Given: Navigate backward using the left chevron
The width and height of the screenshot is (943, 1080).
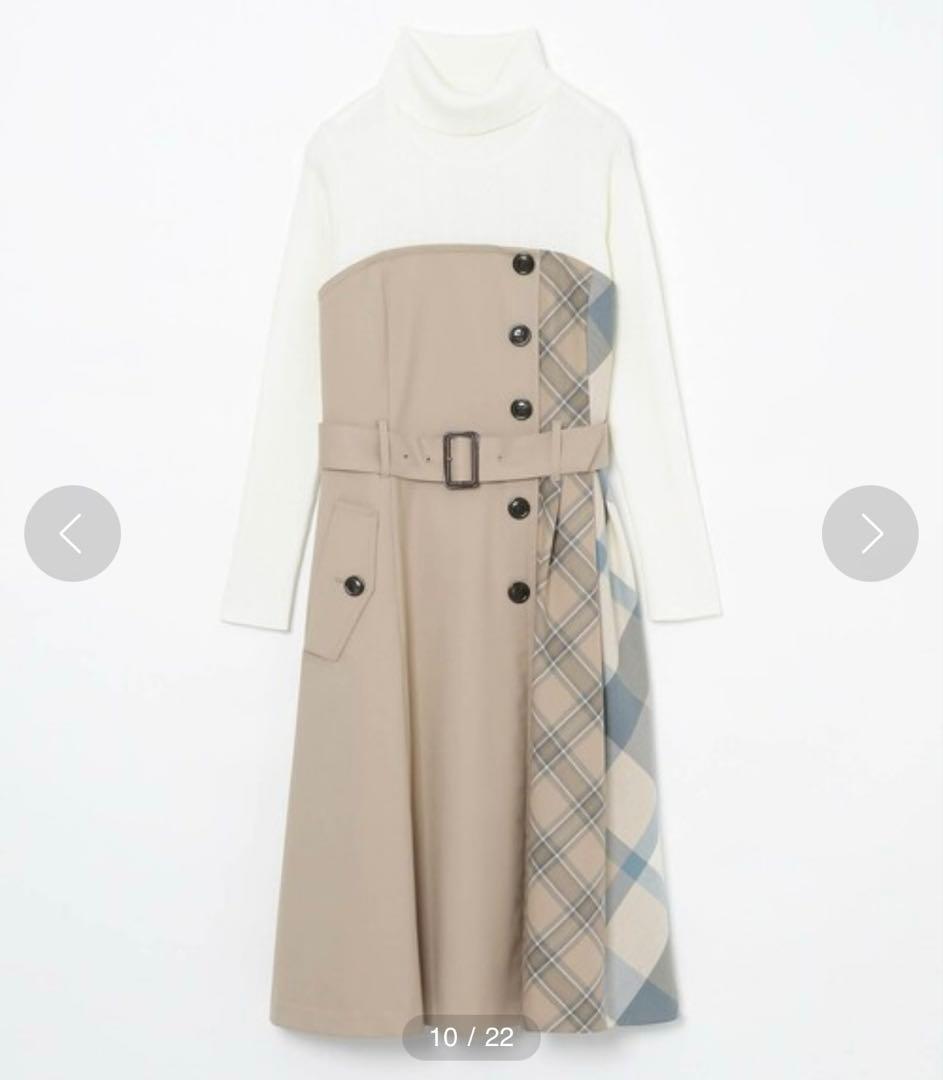Looking at the screenshot, I should click(x=71, y=533).
